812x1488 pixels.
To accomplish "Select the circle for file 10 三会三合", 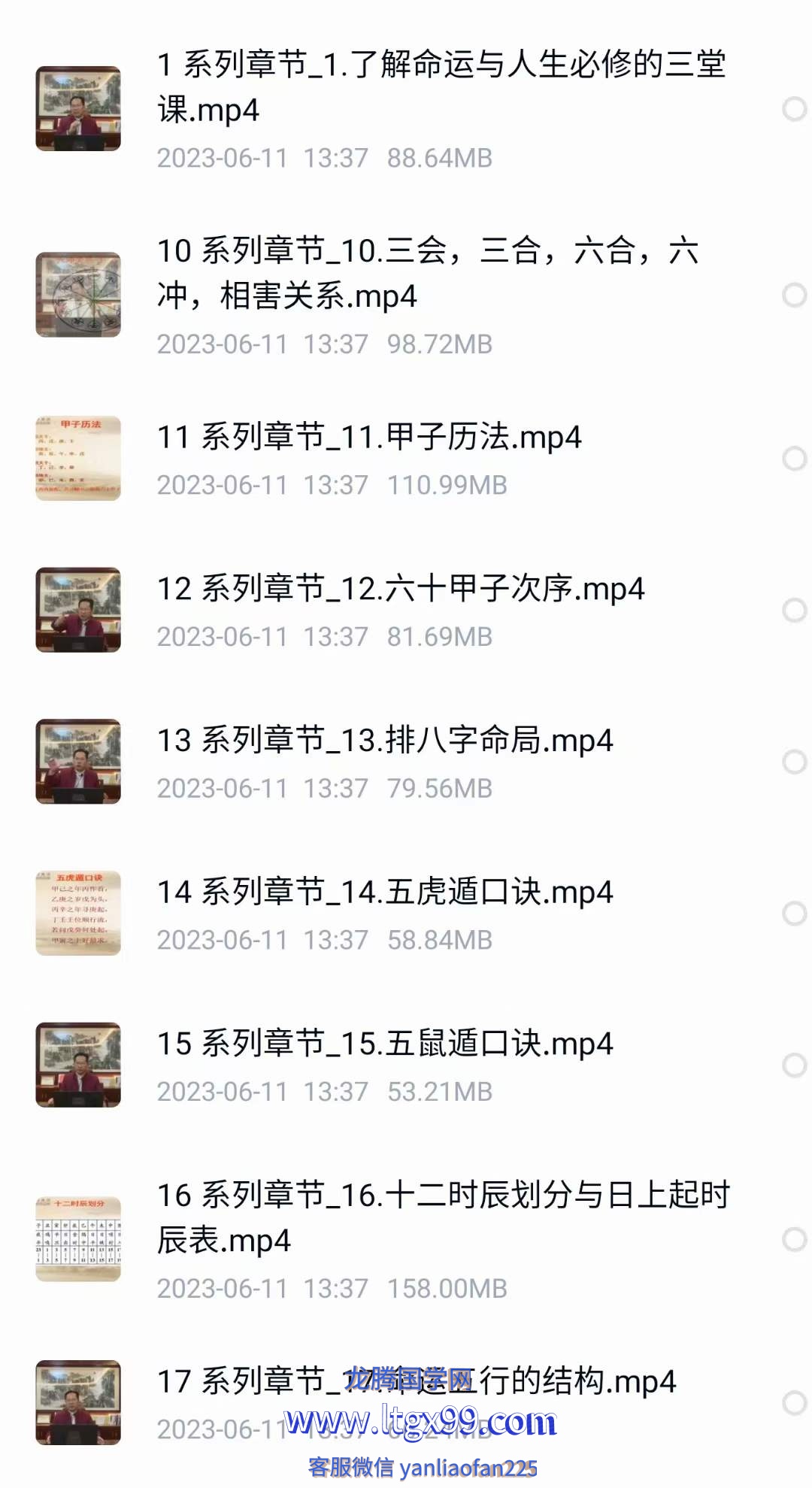I will tap(794, 295).
